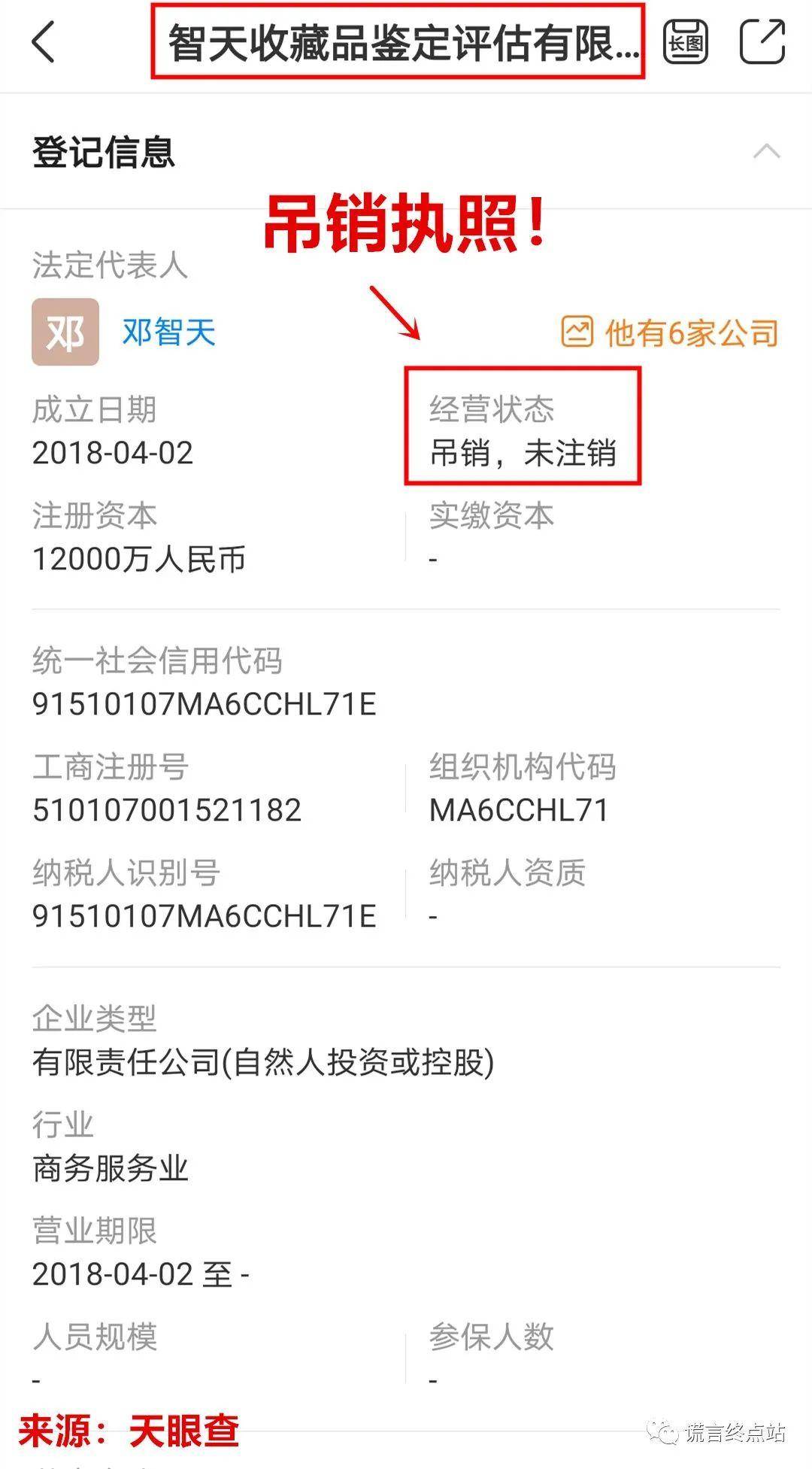Share this company page
The image size is (812, 1469).
tap(762, 41)
